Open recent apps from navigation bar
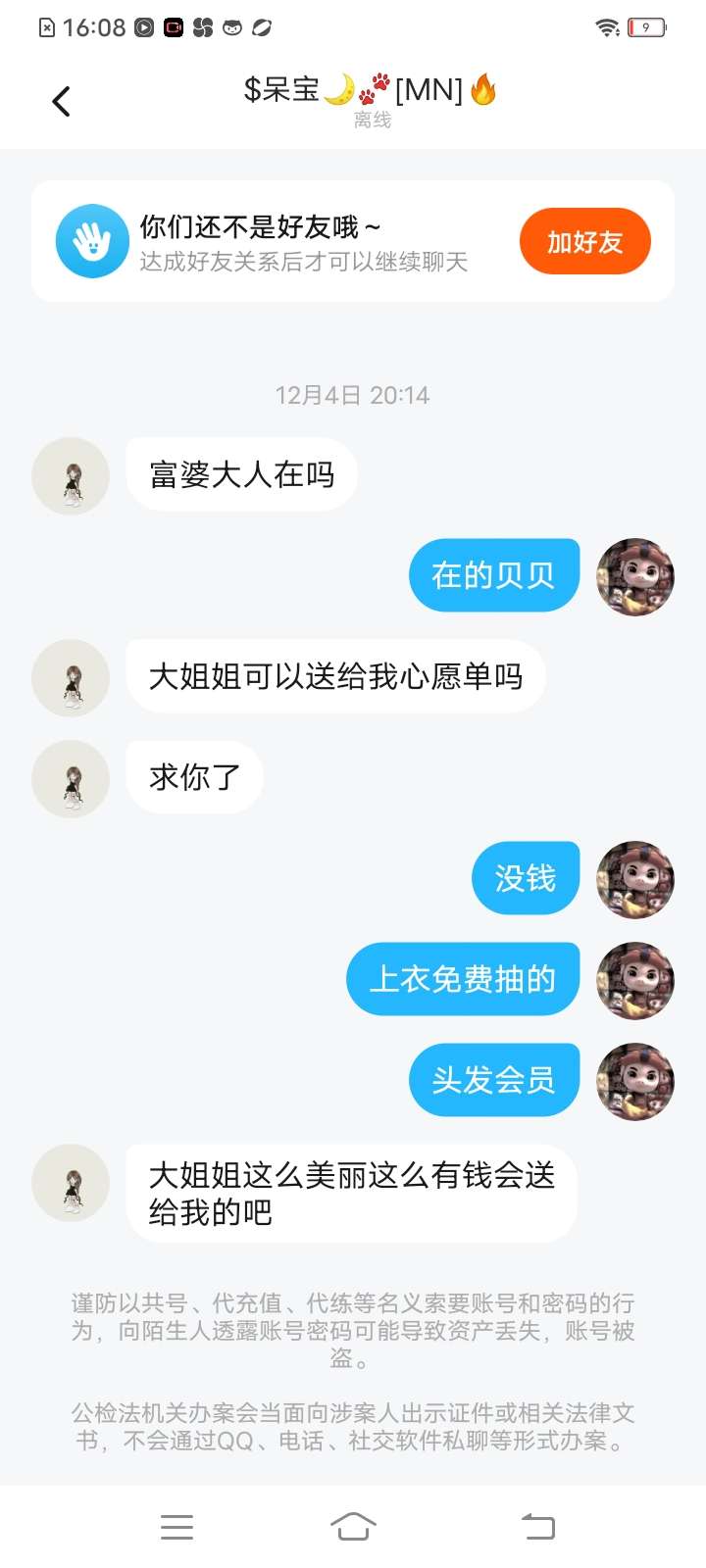The width and height of the screenshot is (706, 1568). 176,1526
